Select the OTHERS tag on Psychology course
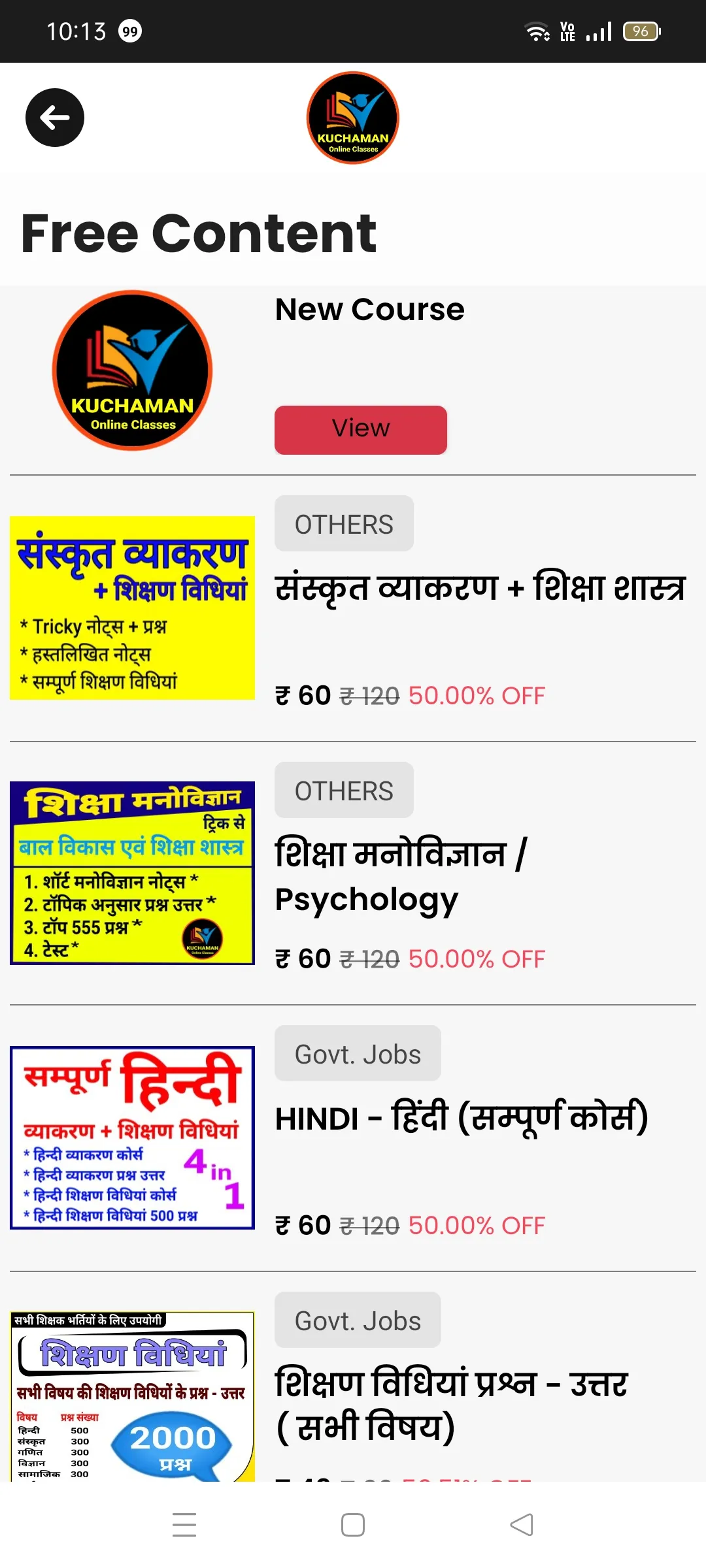This screenshot has height=1568, width=706. coord(344,790)
